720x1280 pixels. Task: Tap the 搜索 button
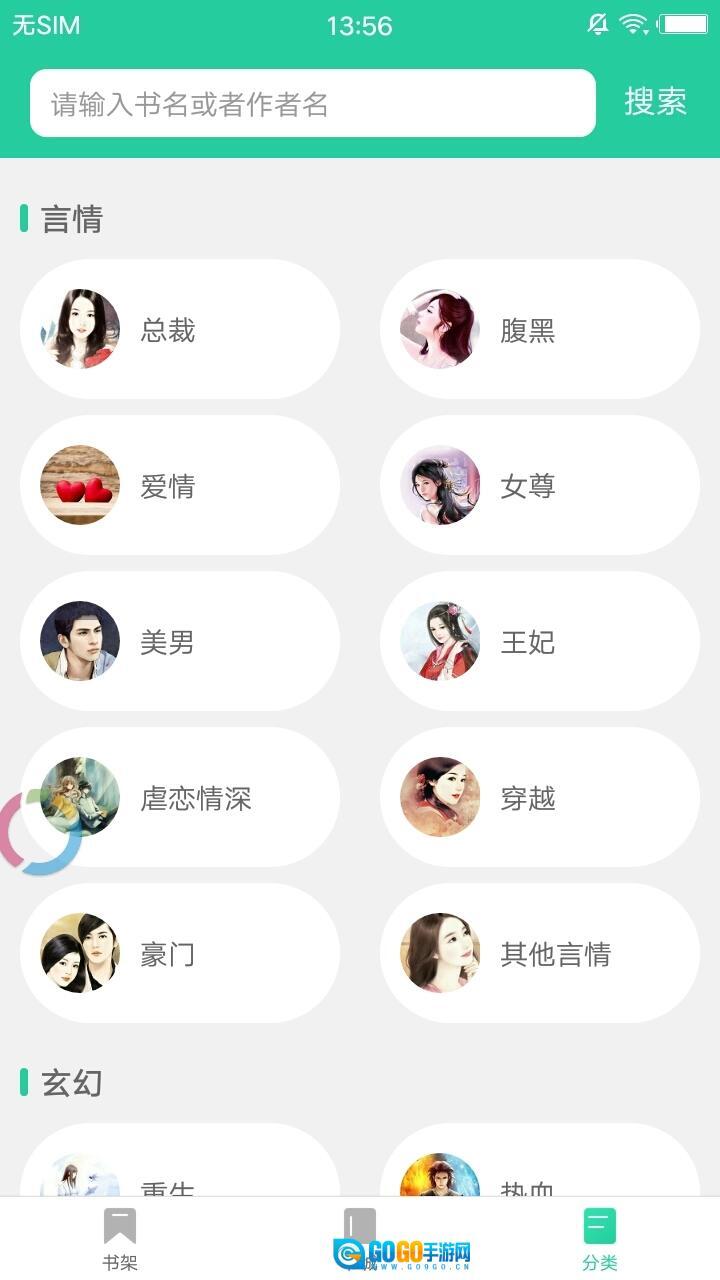tap(655, 102)
